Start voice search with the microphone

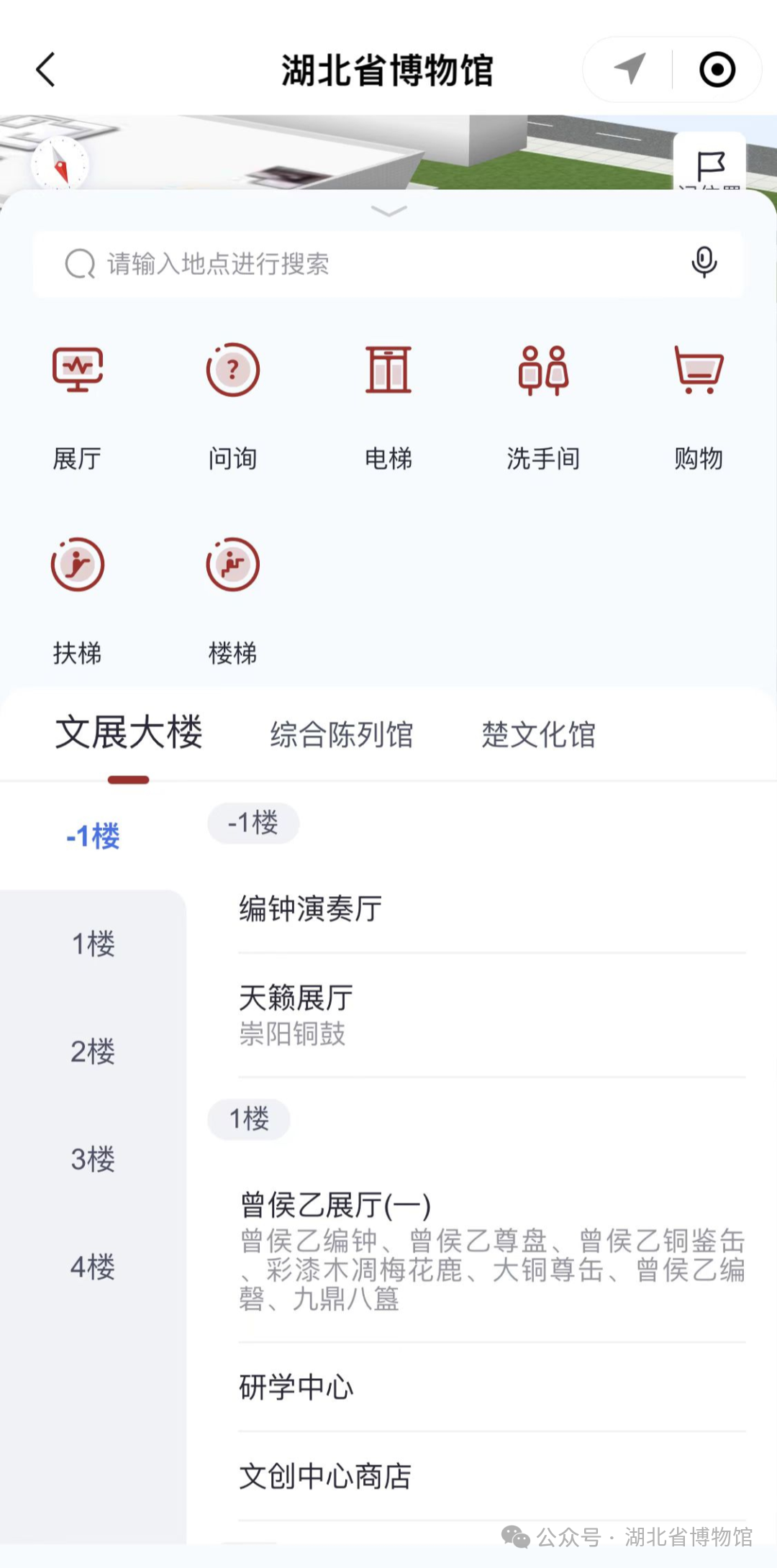coord(704,263)
